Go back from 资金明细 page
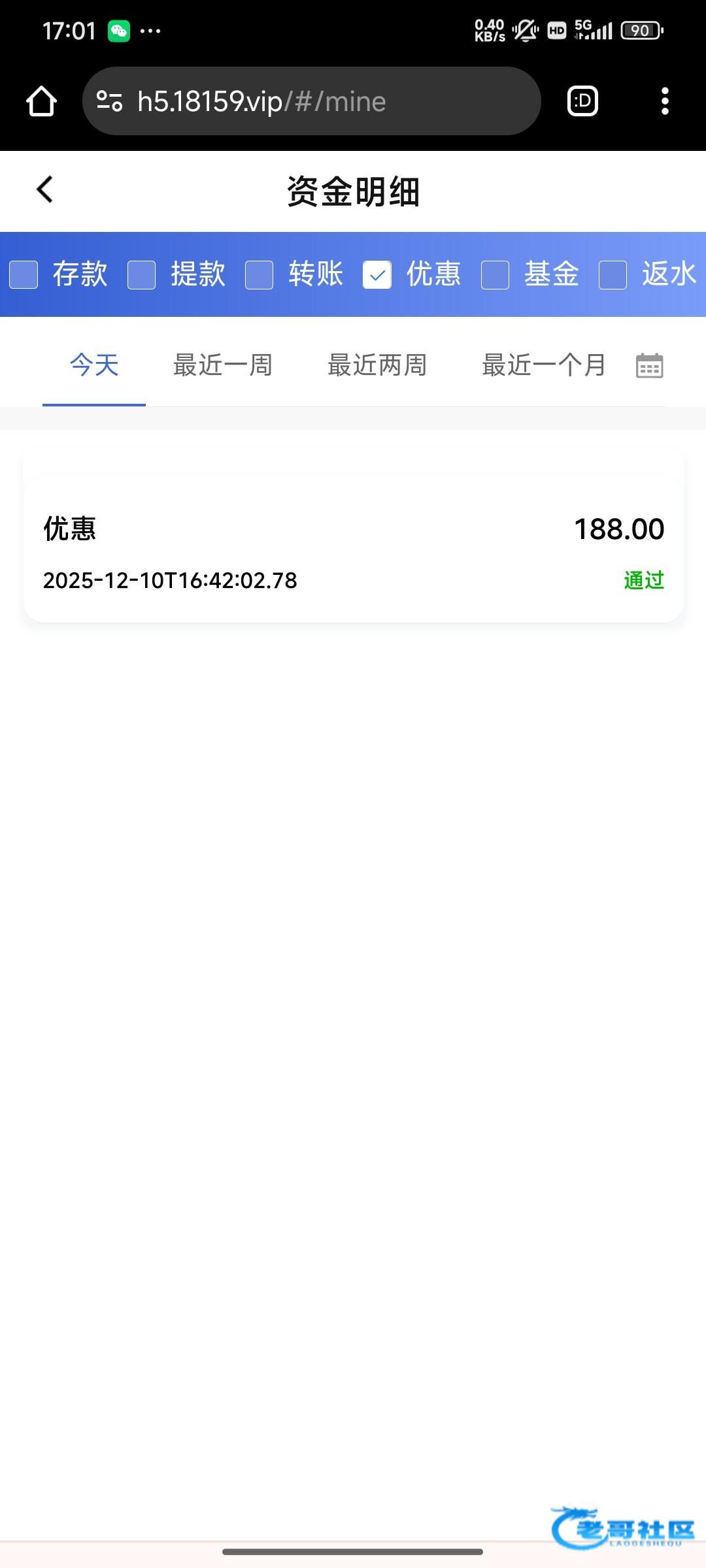706x1568 pixels. (44, 190)
